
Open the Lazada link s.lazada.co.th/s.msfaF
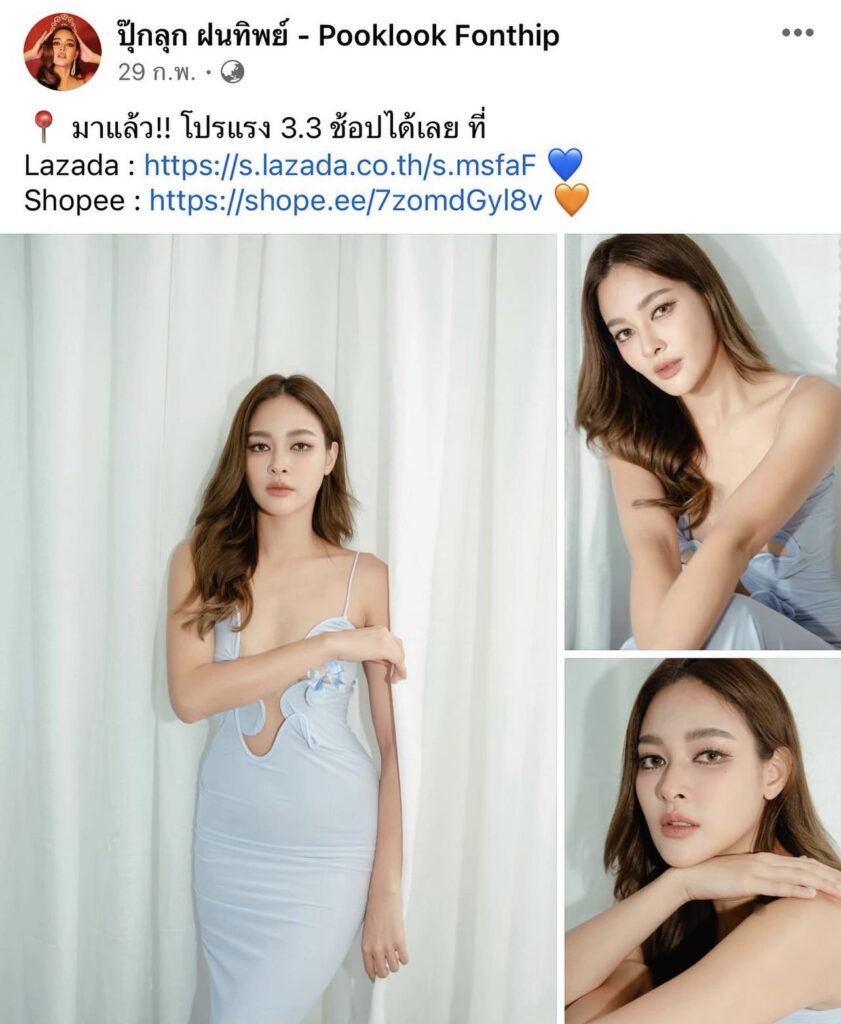(340, 164)
